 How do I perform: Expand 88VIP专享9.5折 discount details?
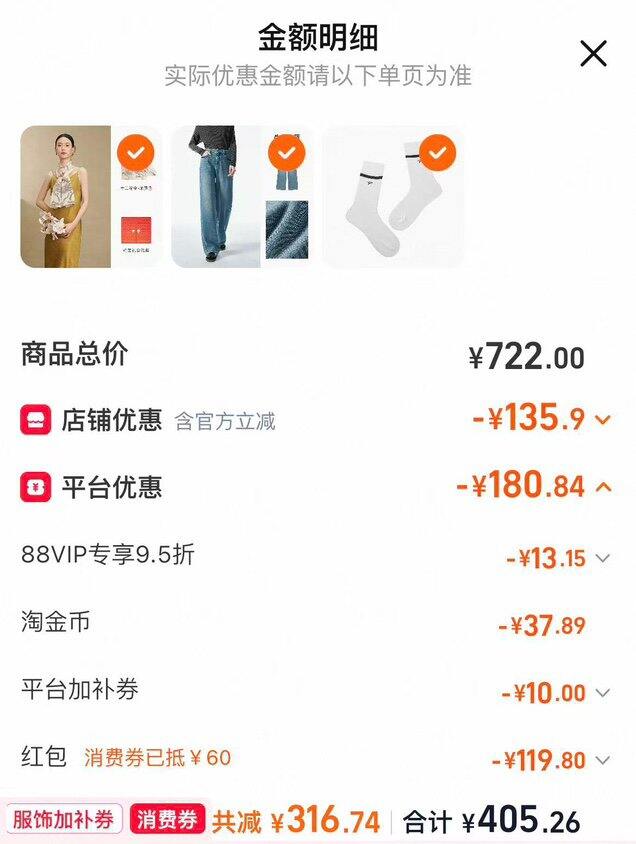(x=602, y=558)
